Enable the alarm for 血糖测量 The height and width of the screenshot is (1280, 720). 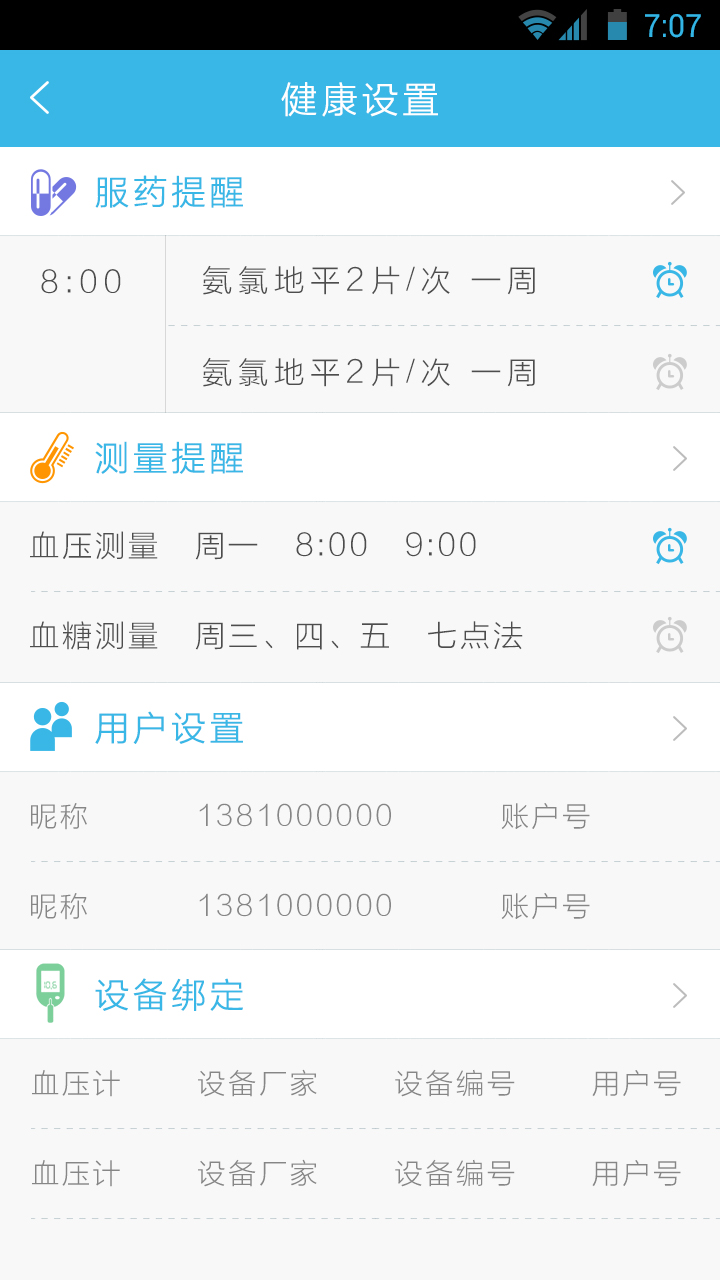(669, 636)
